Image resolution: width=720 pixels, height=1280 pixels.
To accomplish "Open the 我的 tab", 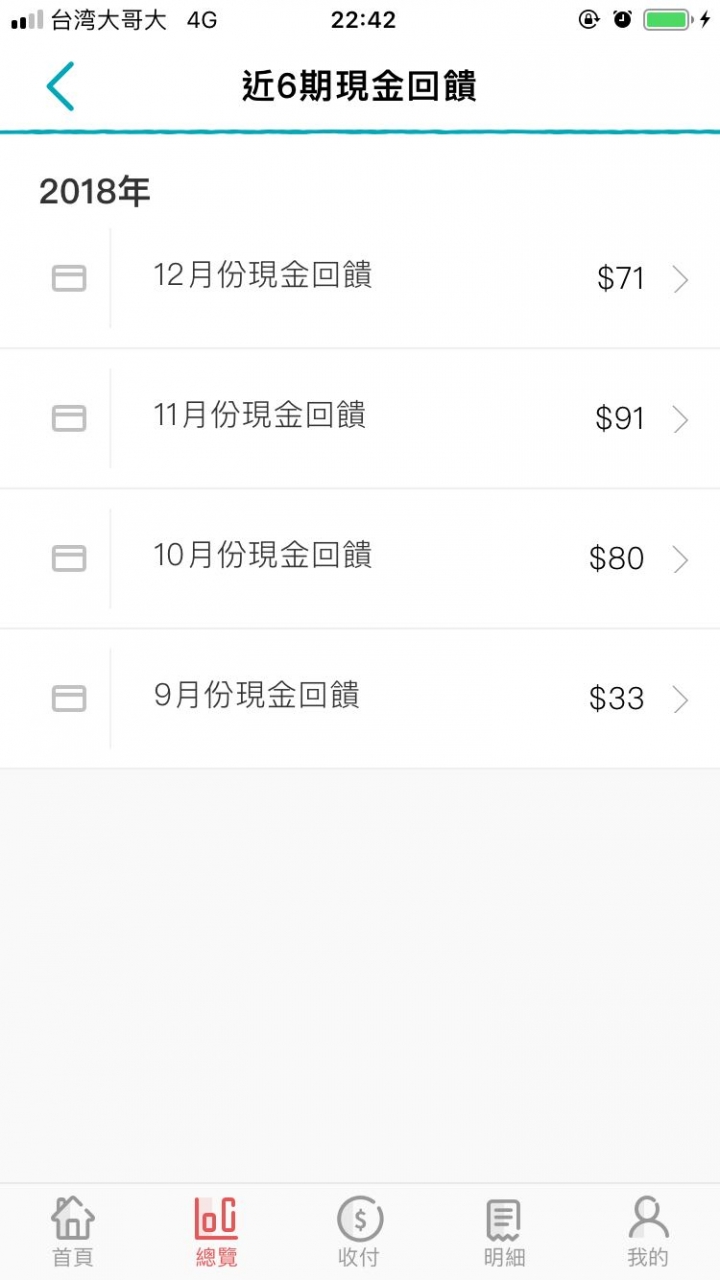I will click(648, 1231).
